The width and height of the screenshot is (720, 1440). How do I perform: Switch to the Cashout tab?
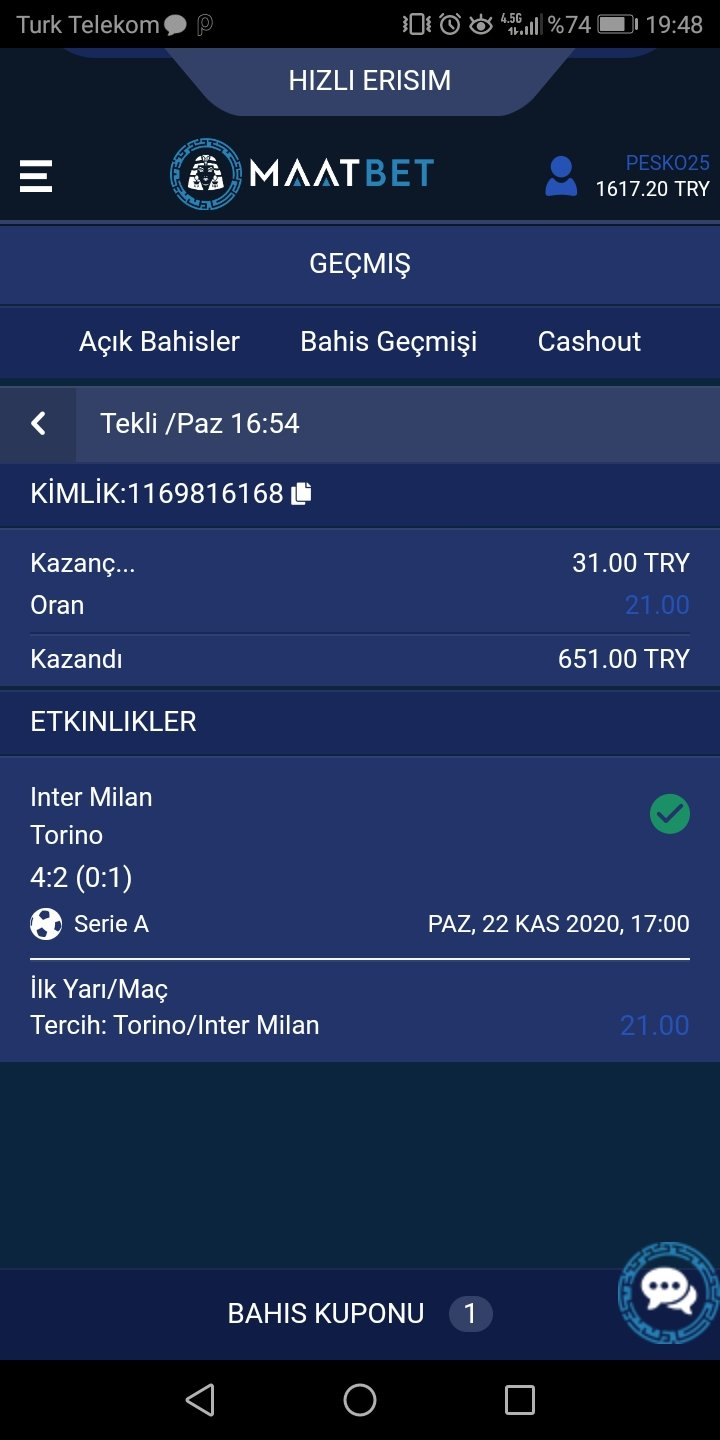(x=589, y=342)
